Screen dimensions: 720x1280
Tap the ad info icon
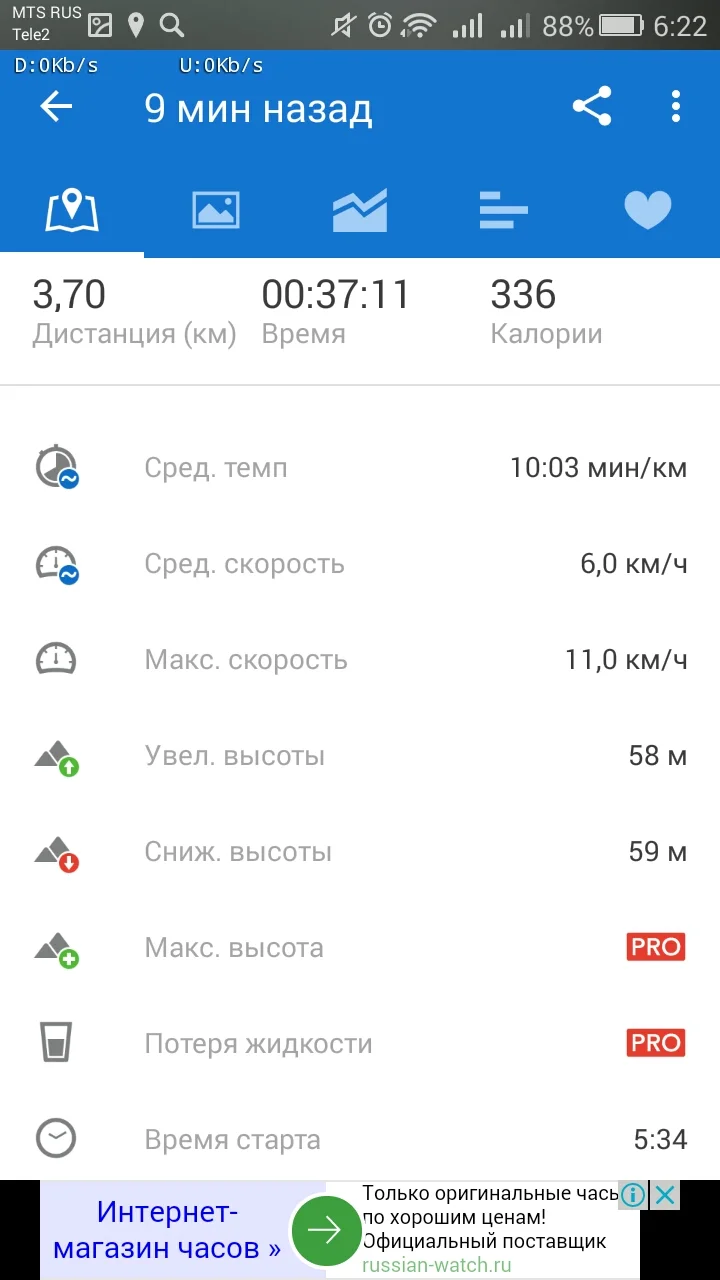tap(632, 1195)
